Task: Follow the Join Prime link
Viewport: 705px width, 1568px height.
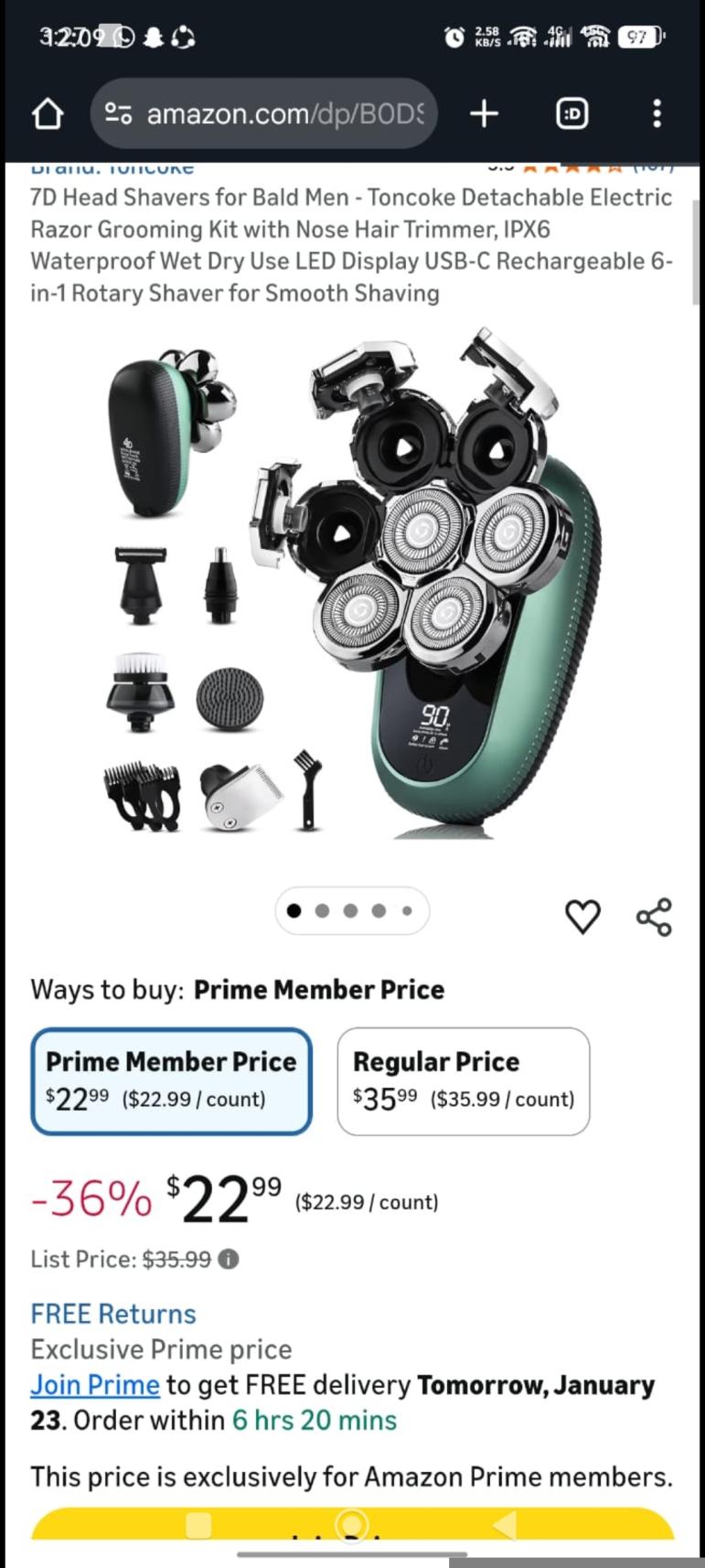Action: click(x=95, y=1385)
